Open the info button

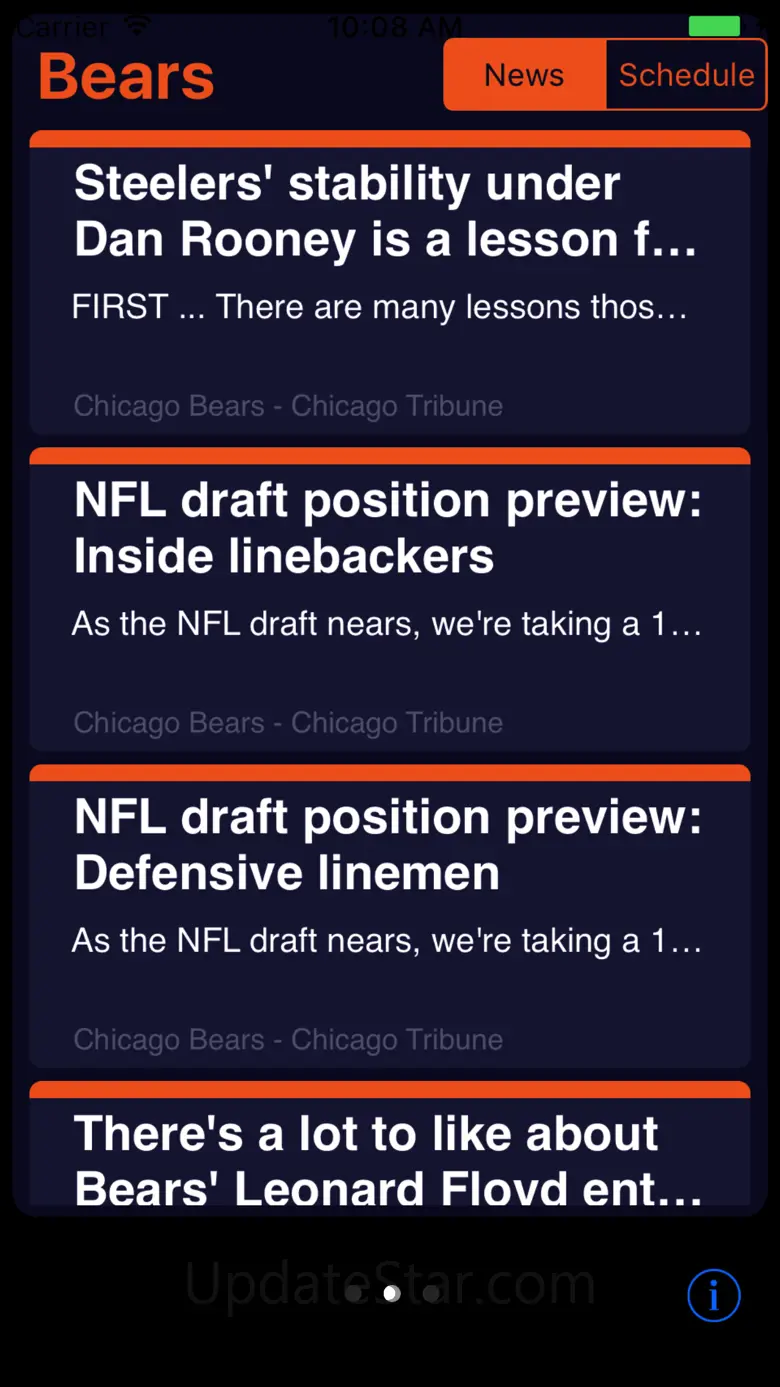click(713, 1296)
